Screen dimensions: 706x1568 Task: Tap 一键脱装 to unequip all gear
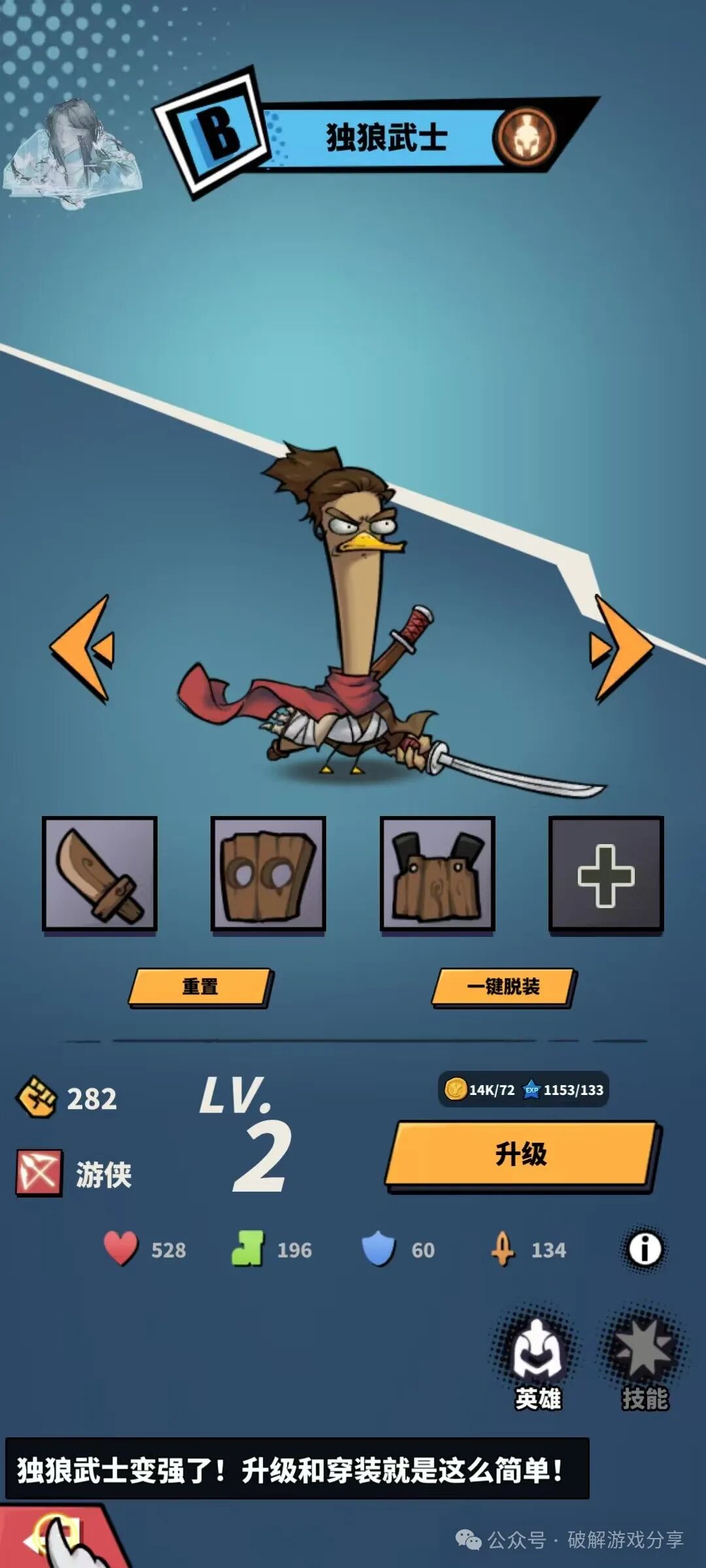[503, 987]
